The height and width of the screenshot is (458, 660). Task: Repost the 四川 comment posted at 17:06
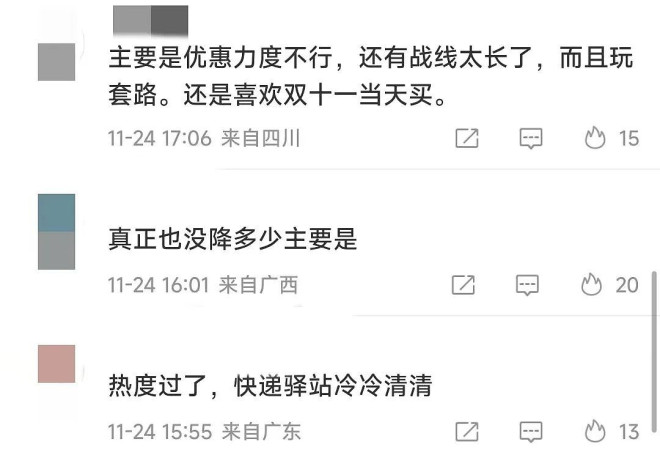(x=467, y=138)
